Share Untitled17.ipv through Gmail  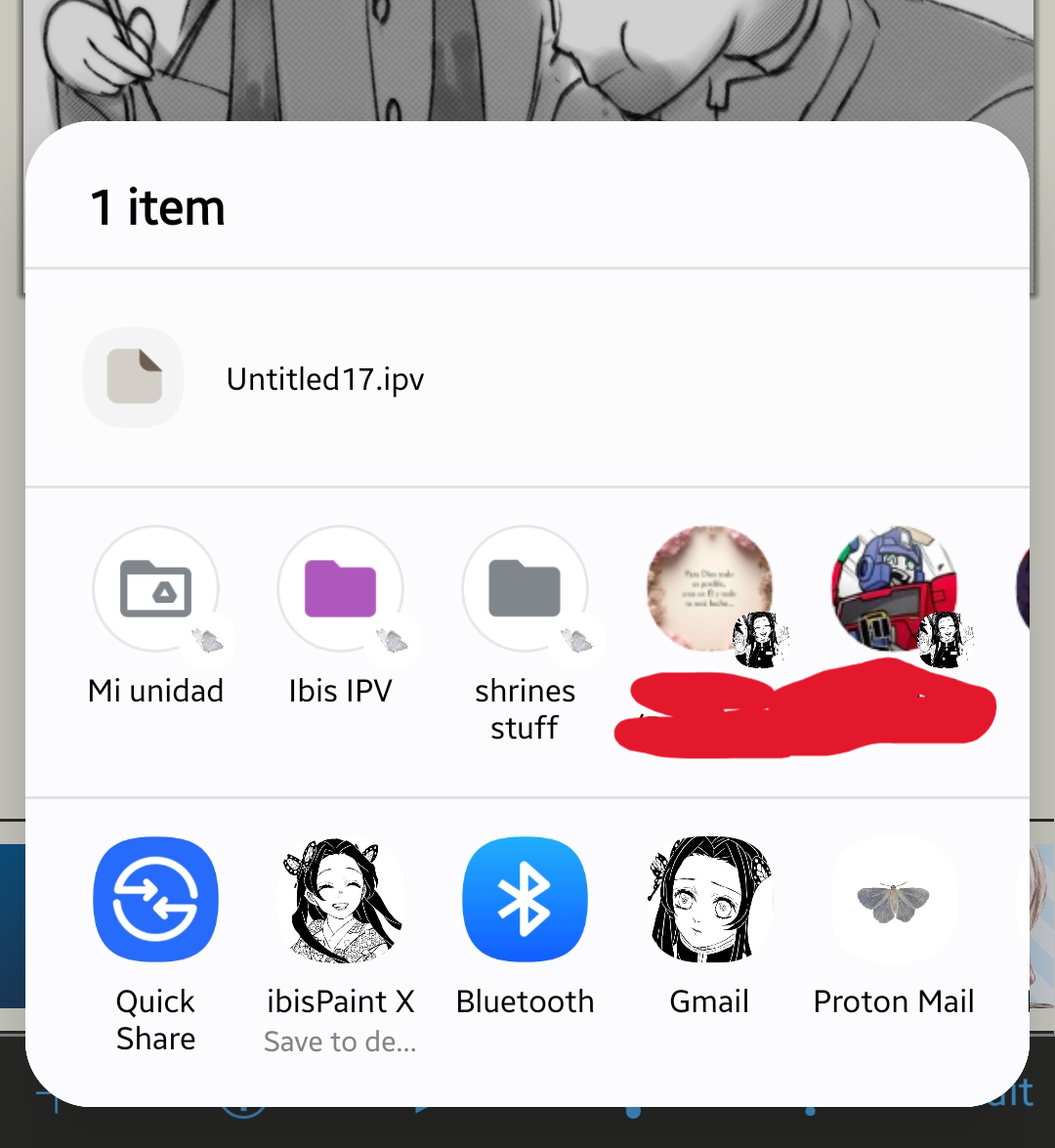click(x=709, y=928)
